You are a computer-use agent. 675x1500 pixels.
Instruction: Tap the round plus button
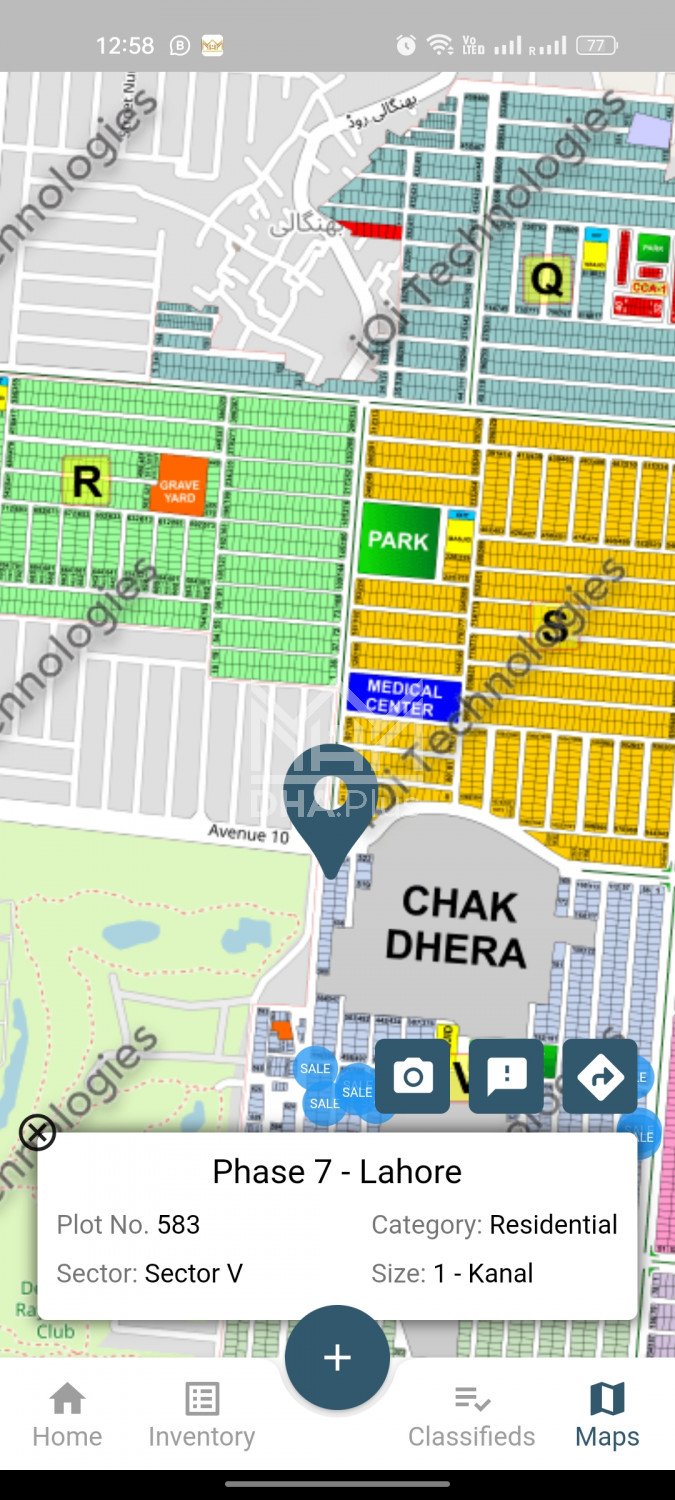coord(337,1357)
